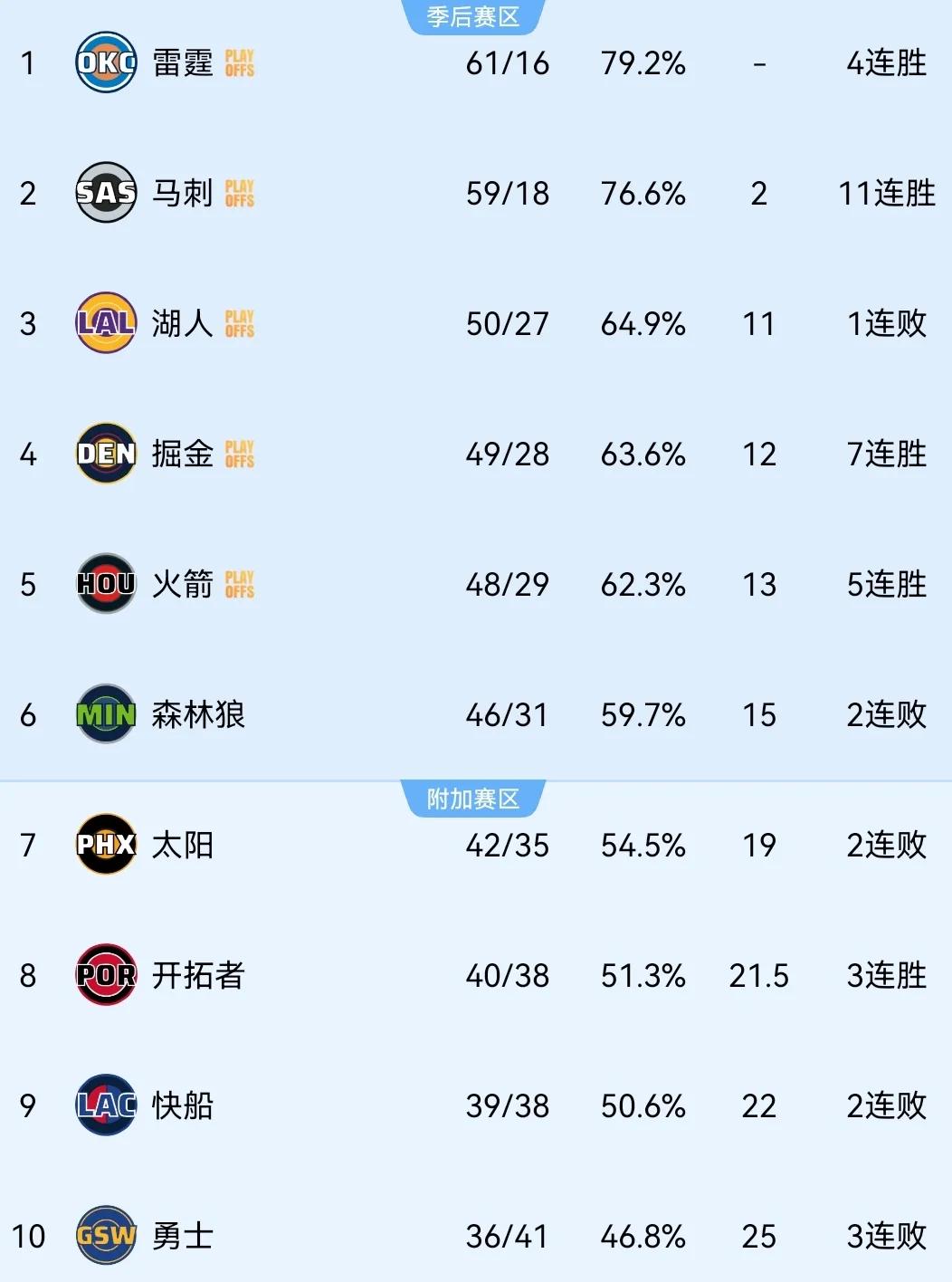Viewport: 952px width, 1282px height.
Task: Open the 快船 (LAC) team page
Action: point(182,1105)
